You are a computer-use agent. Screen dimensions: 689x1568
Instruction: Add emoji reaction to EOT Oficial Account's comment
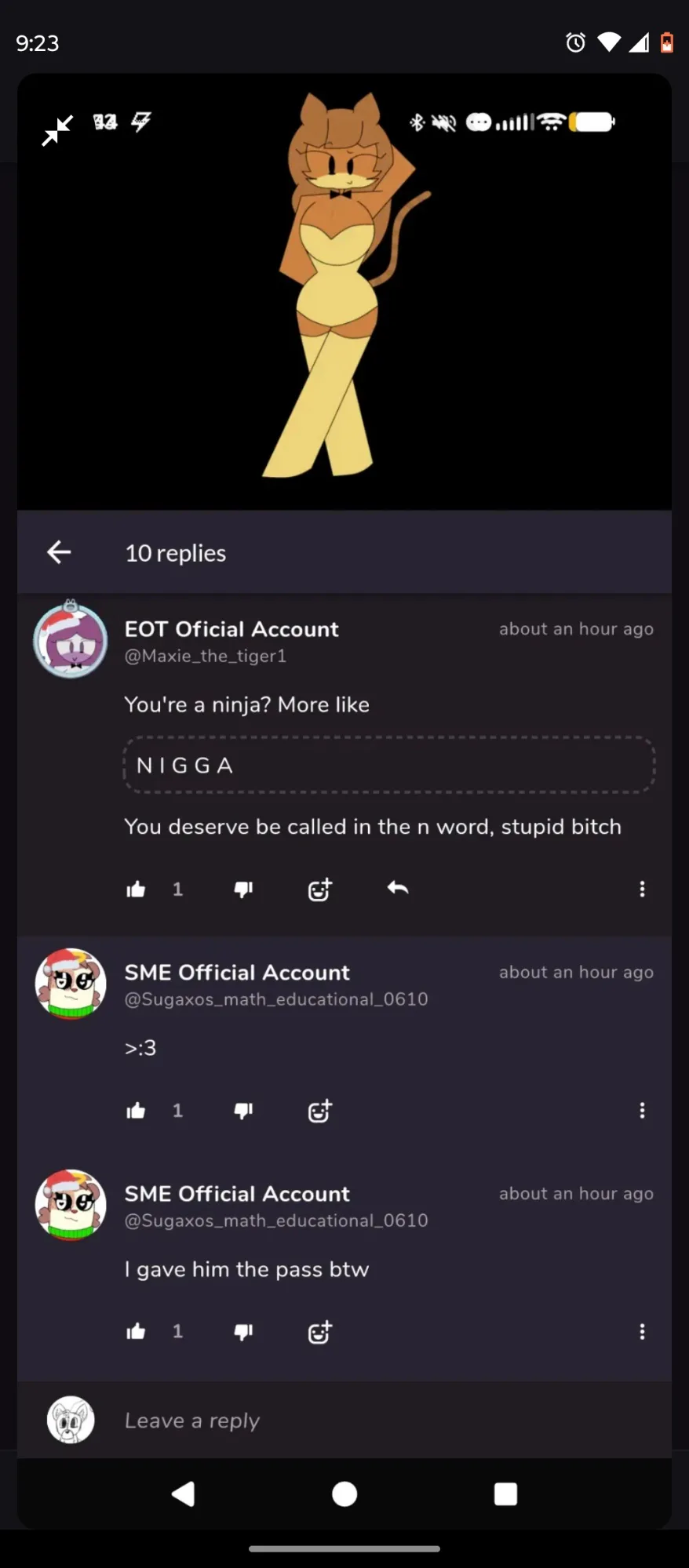click(319, 889)
